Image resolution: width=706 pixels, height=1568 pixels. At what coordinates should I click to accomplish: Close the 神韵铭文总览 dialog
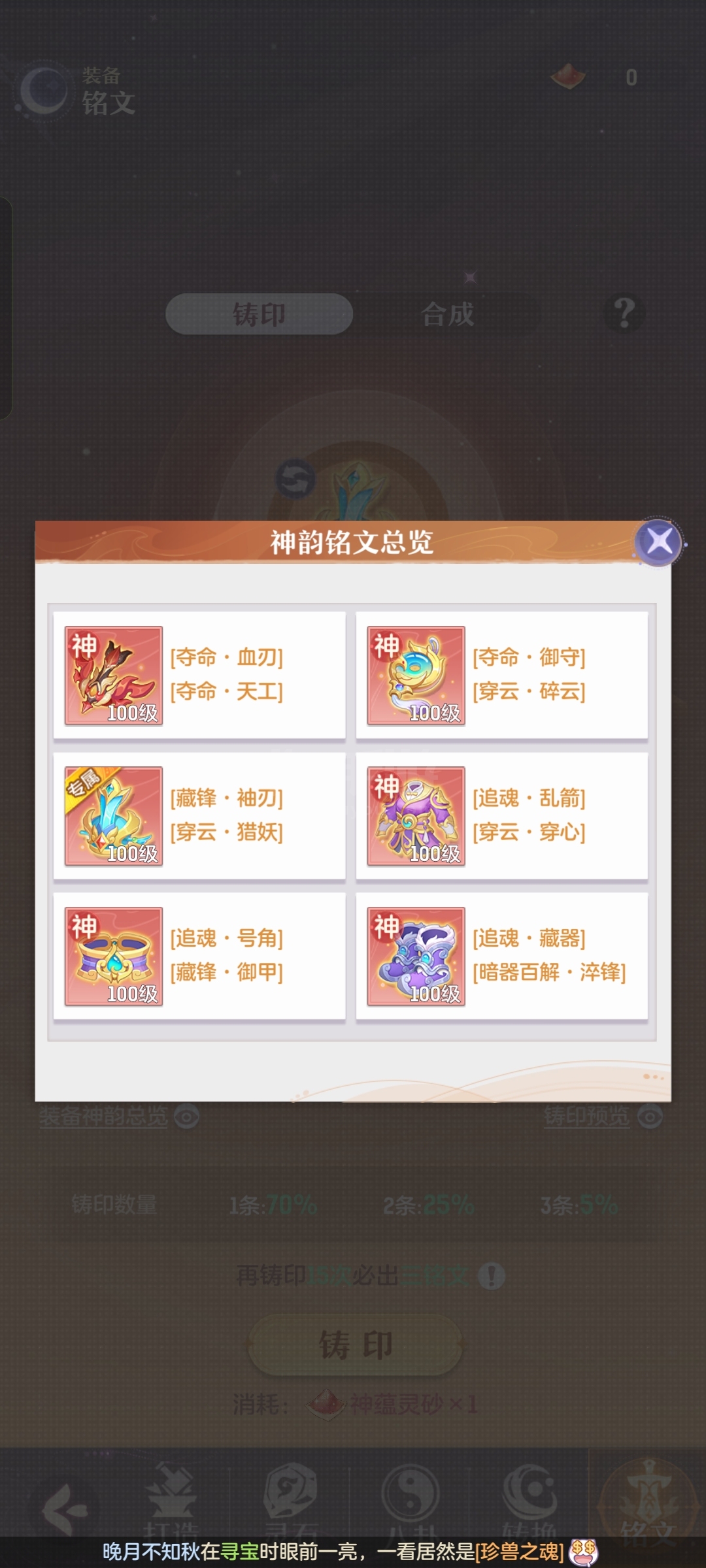(x=659, y=542)
